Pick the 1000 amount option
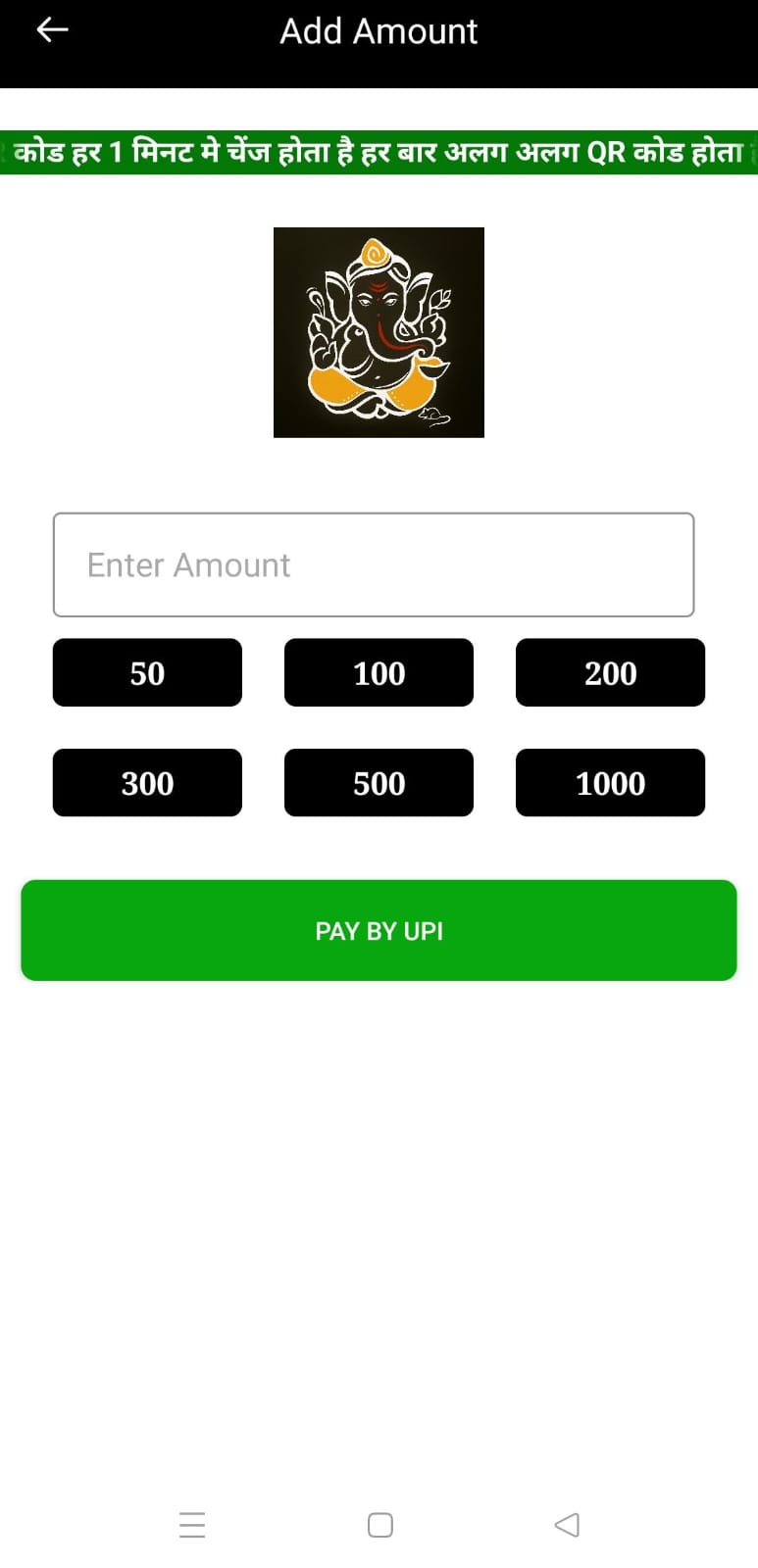 [x=610, y=783]
